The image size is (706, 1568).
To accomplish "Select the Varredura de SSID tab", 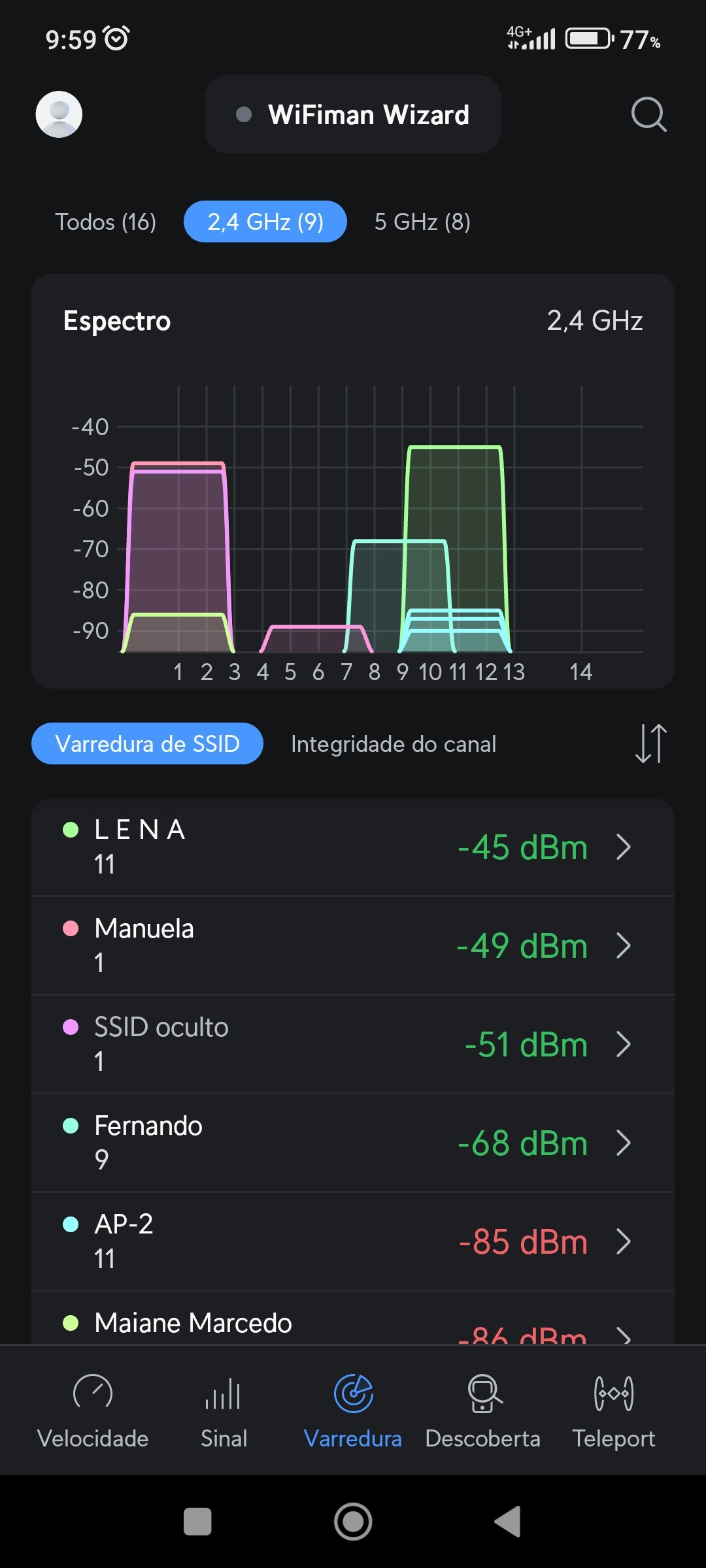I will (x=147, y=743).
